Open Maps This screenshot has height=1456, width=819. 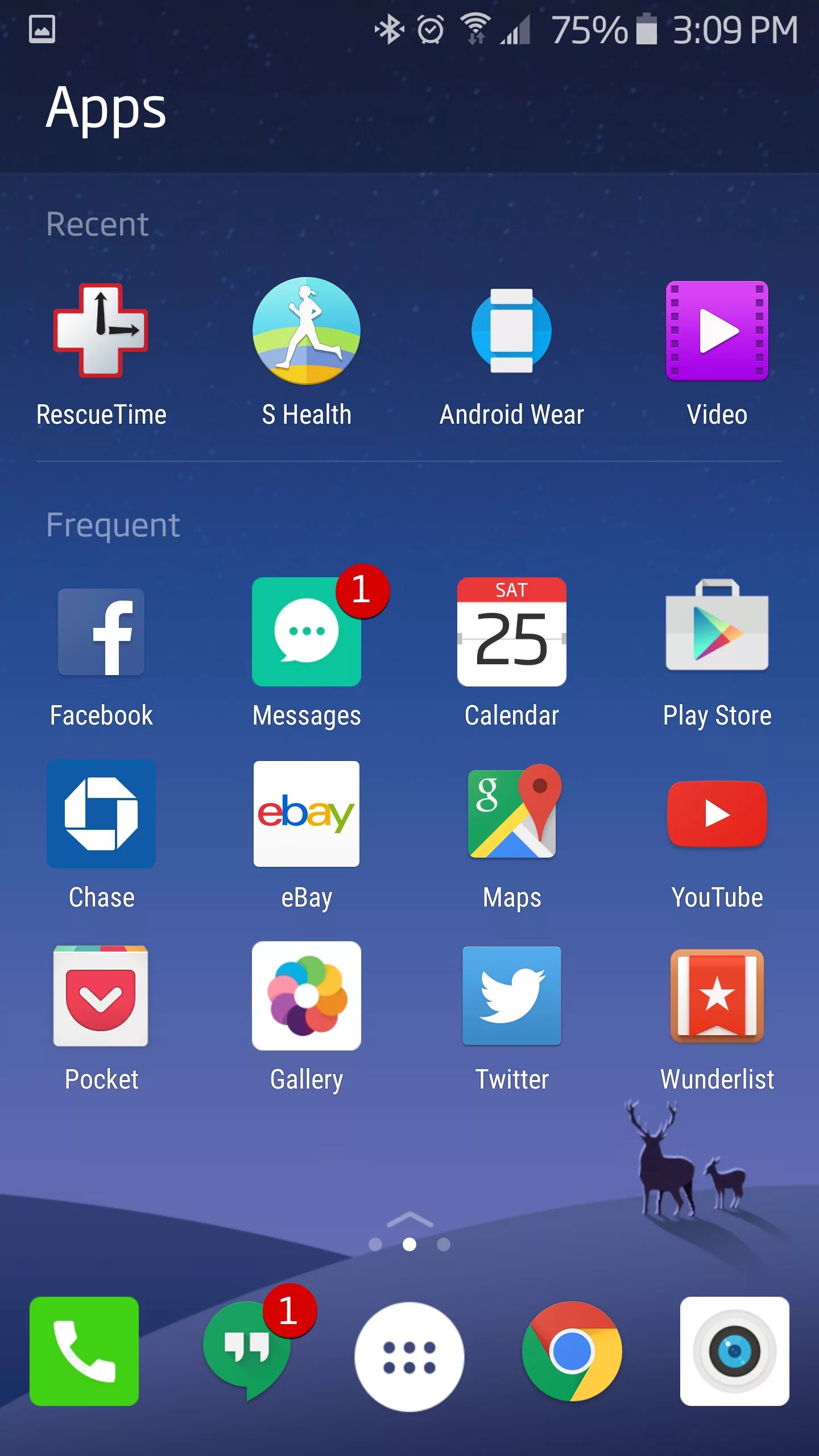point(511,813)
